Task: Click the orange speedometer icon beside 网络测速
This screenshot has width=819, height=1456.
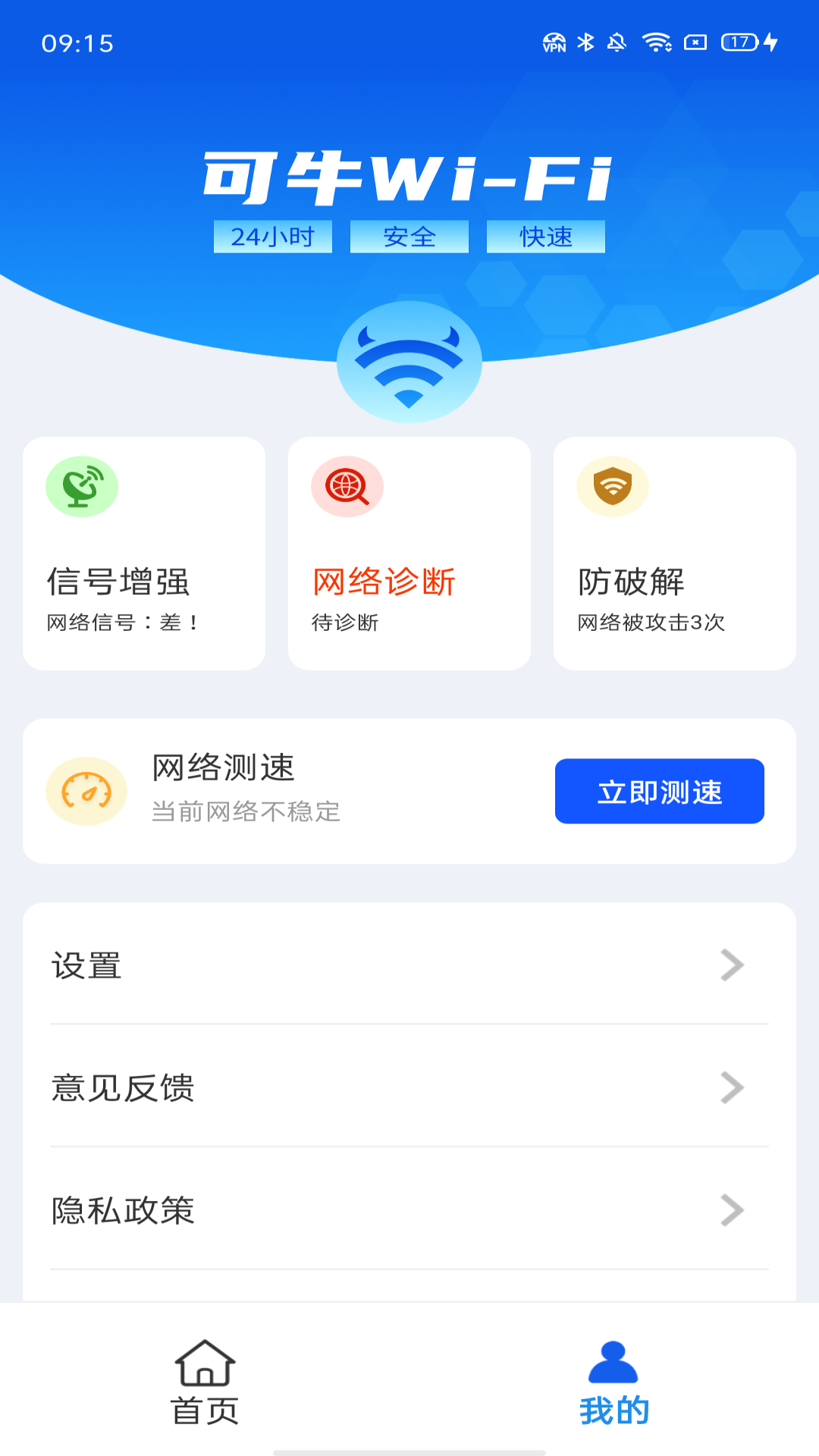Action: point(87,790)
